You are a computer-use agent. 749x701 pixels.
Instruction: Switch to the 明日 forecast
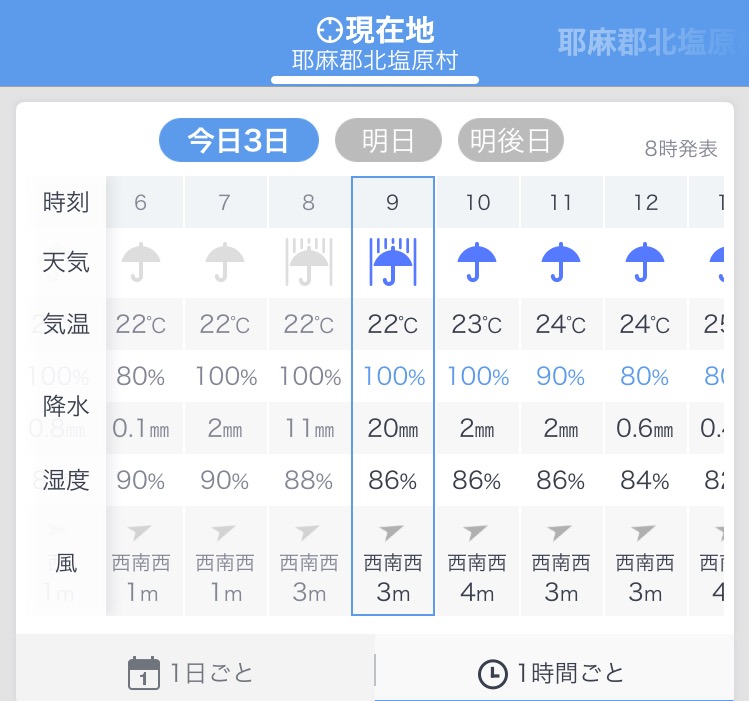pyautogui.click(x=388, y=141)
